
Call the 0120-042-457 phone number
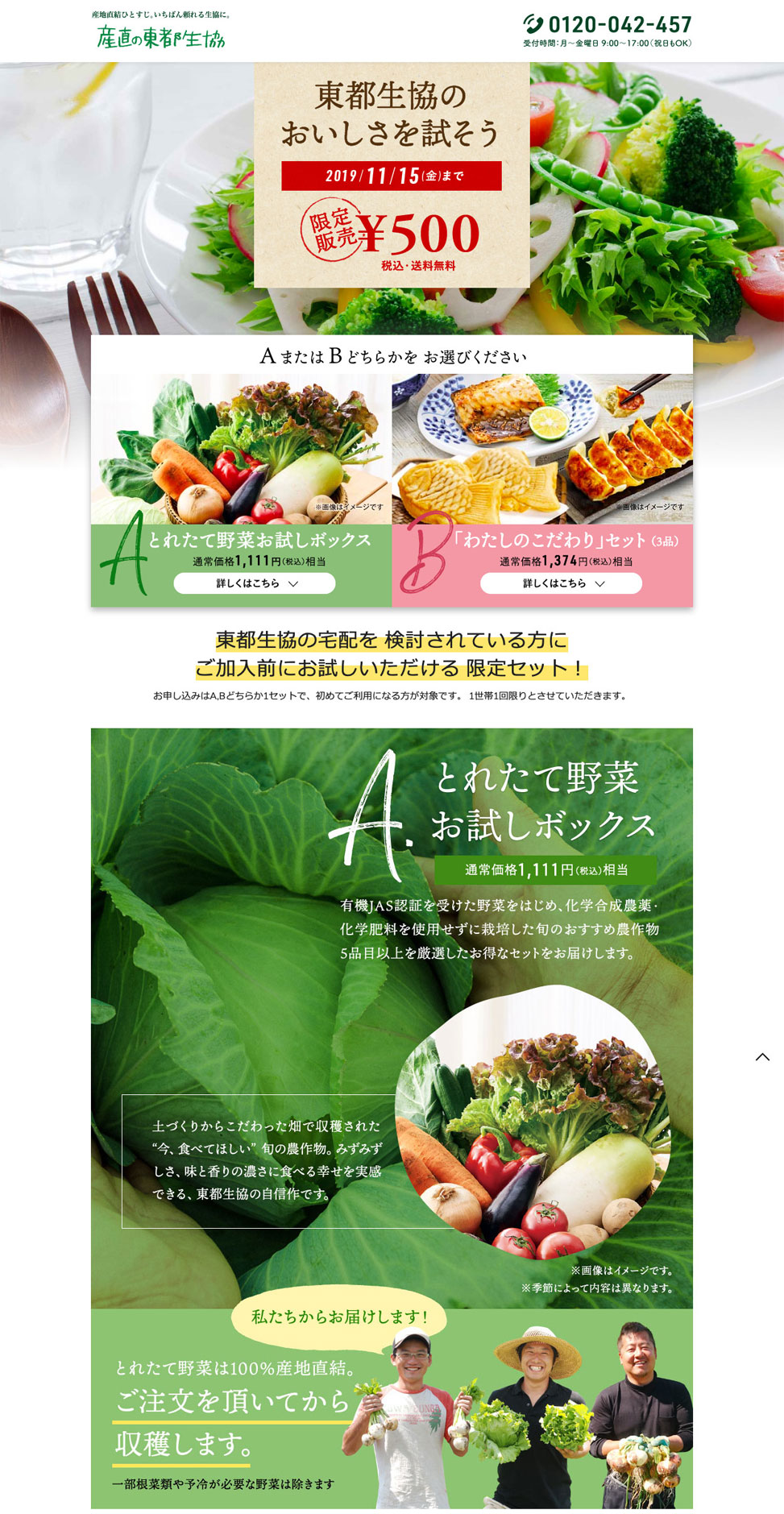618,24
